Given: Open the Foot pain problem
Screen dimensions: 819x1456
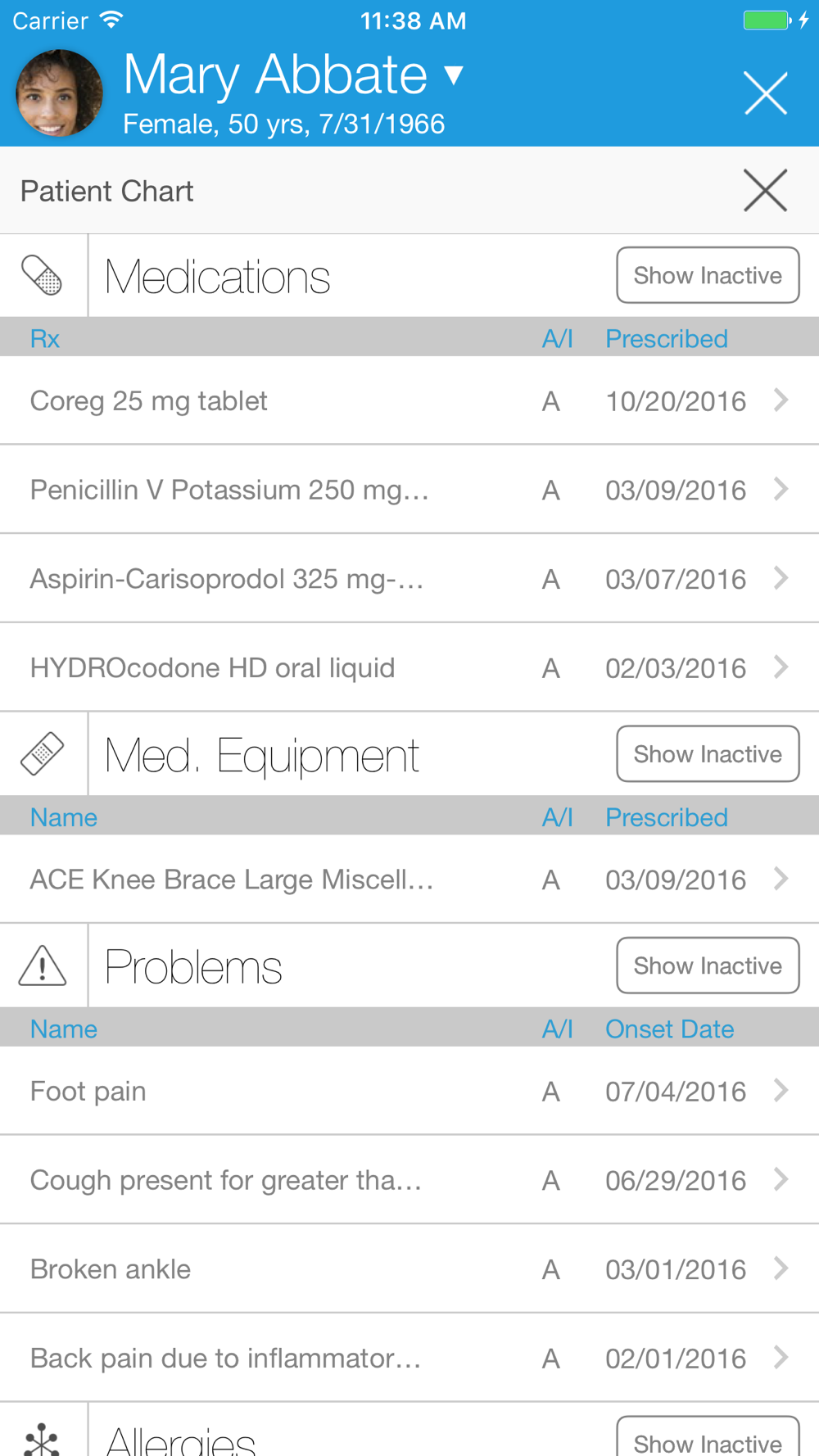Looking at the screenshot, I should (409, 1091).
